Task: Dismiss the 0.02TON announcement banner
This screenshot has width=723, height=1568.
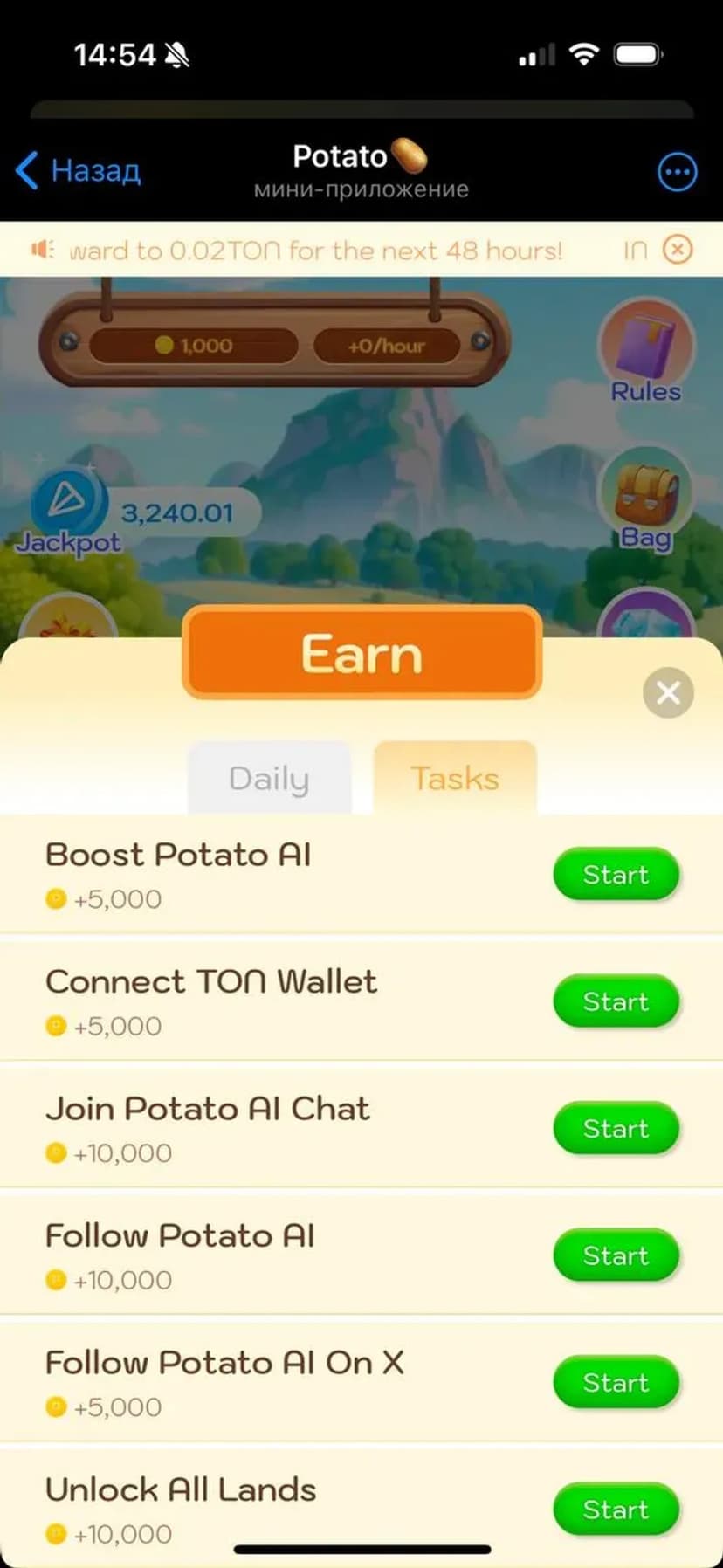Action: 678,250
